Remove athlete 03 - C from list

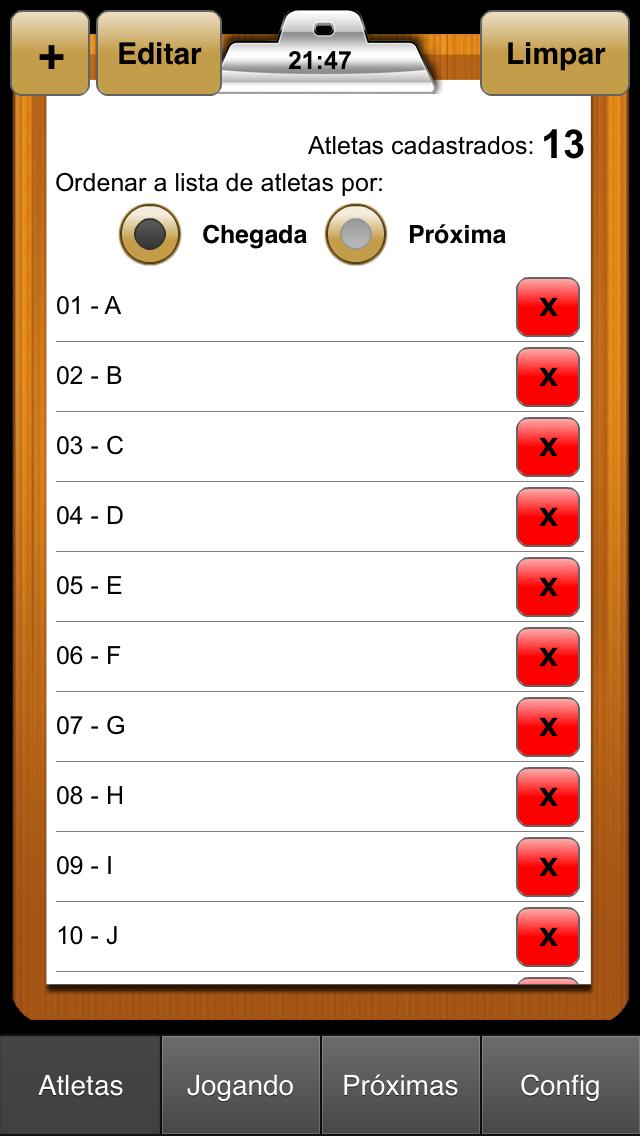point(547,447)
